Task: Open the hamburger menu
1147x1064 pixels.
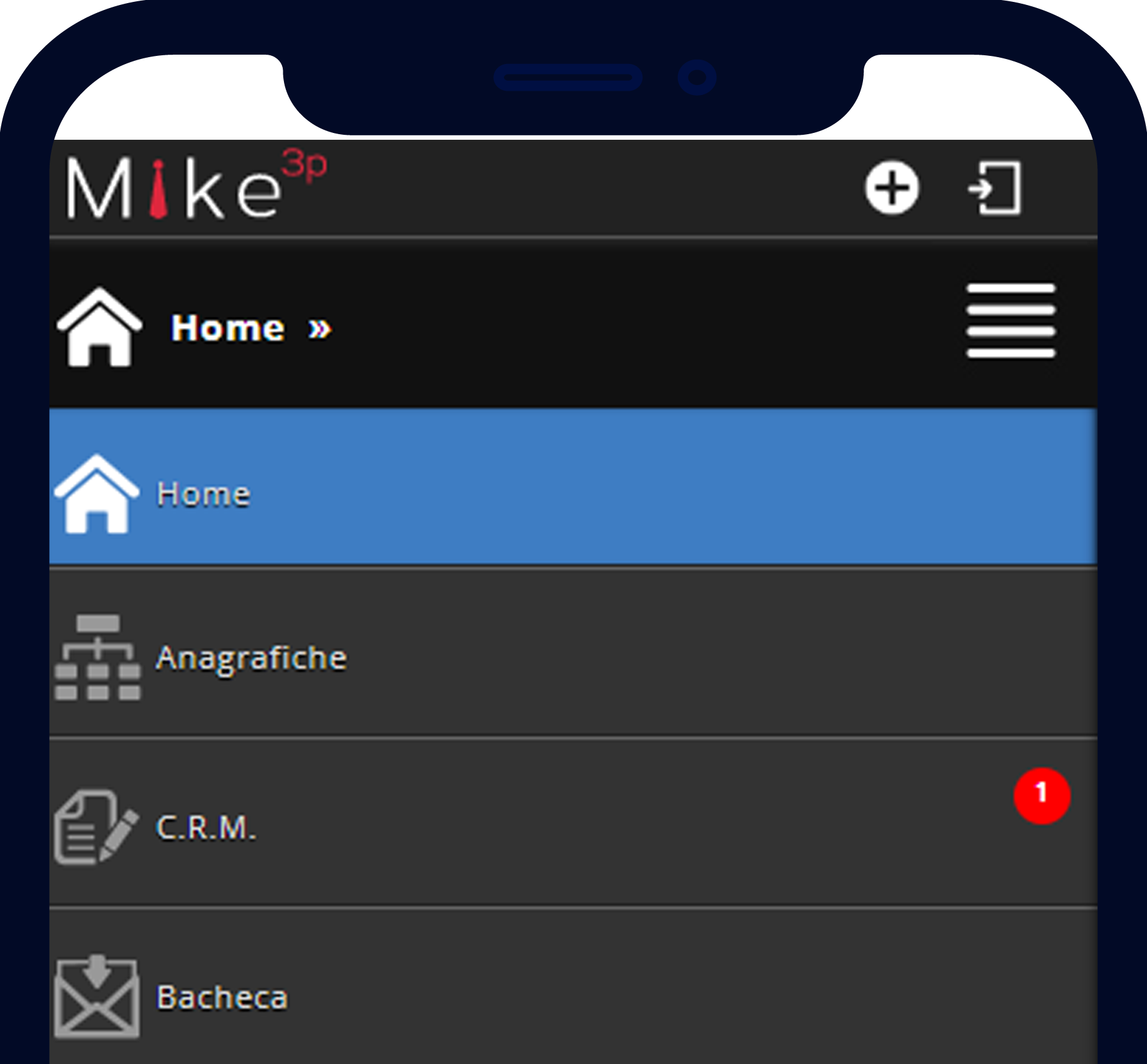Action: pos(1010,321)
